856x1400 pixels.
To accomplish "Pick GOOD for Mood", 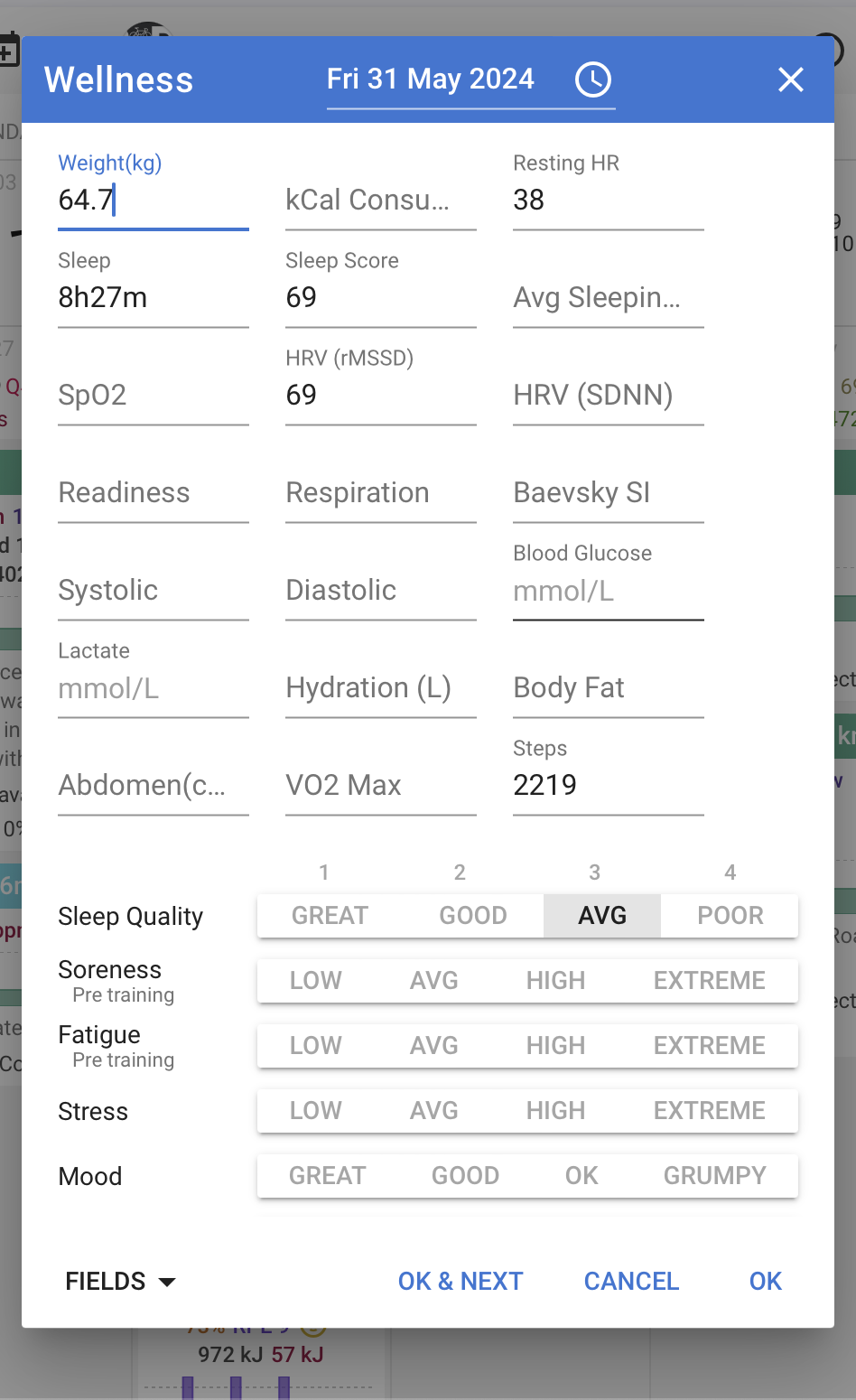I will click(466, 1176).
